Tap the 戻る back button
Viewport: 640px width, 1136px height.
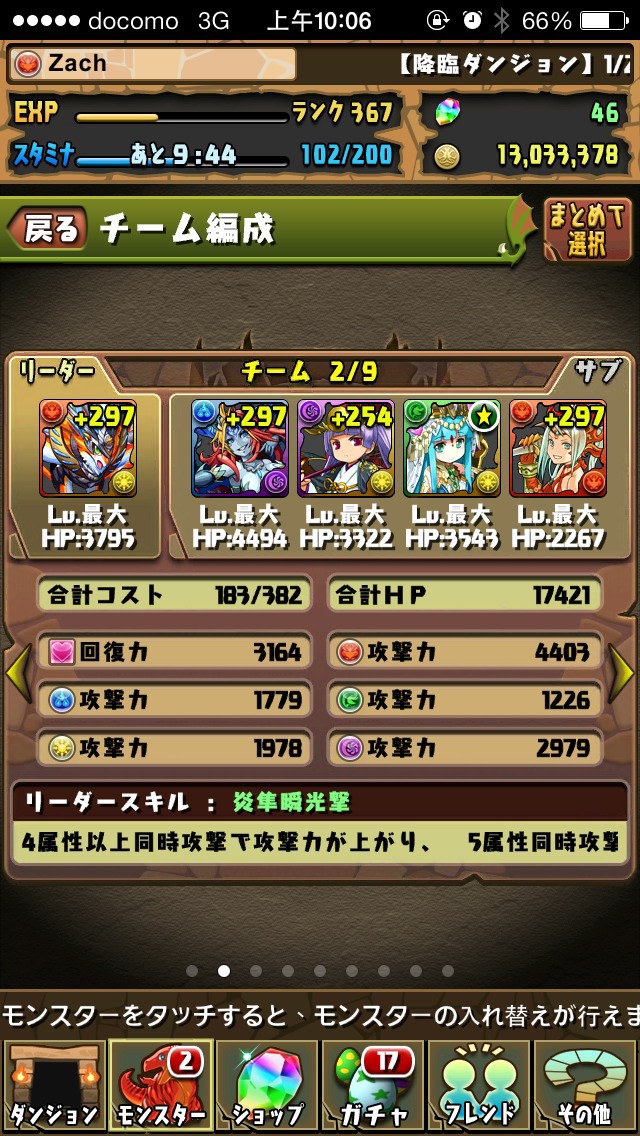pyautogui.click(x=48, y=229)
